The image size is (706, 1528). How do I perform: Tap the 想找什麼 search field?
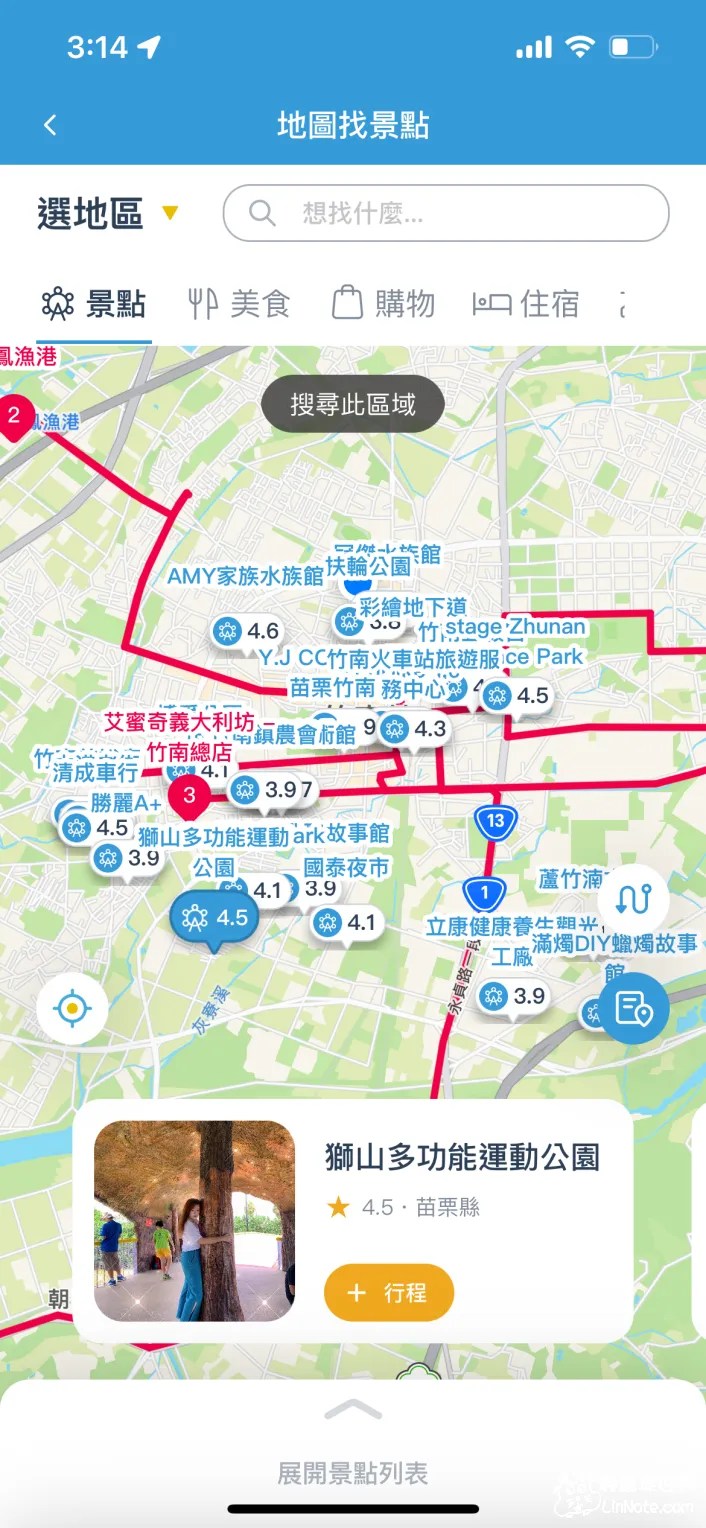pyautogui.click(x=446, y=213)
